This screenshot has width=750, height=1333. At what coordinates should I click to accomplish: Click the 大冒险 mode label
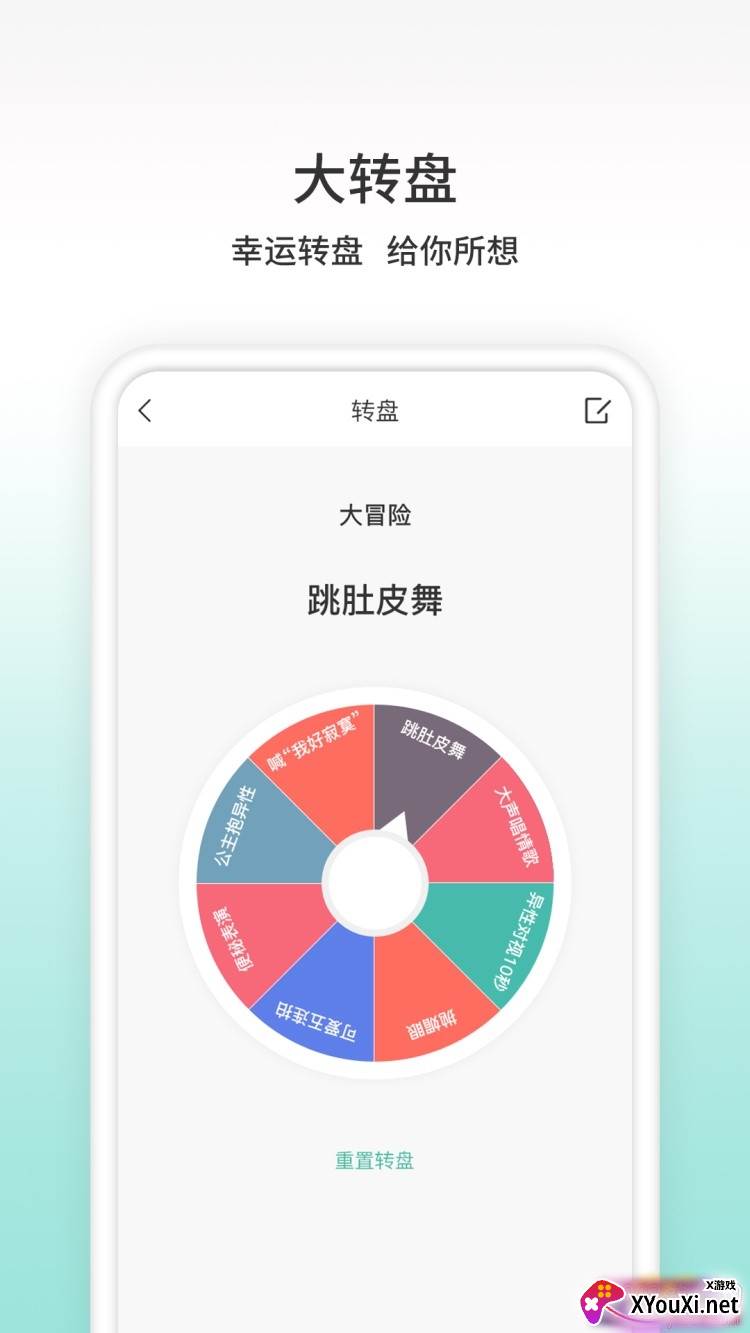pyautogui.click(x=375, y=515)
